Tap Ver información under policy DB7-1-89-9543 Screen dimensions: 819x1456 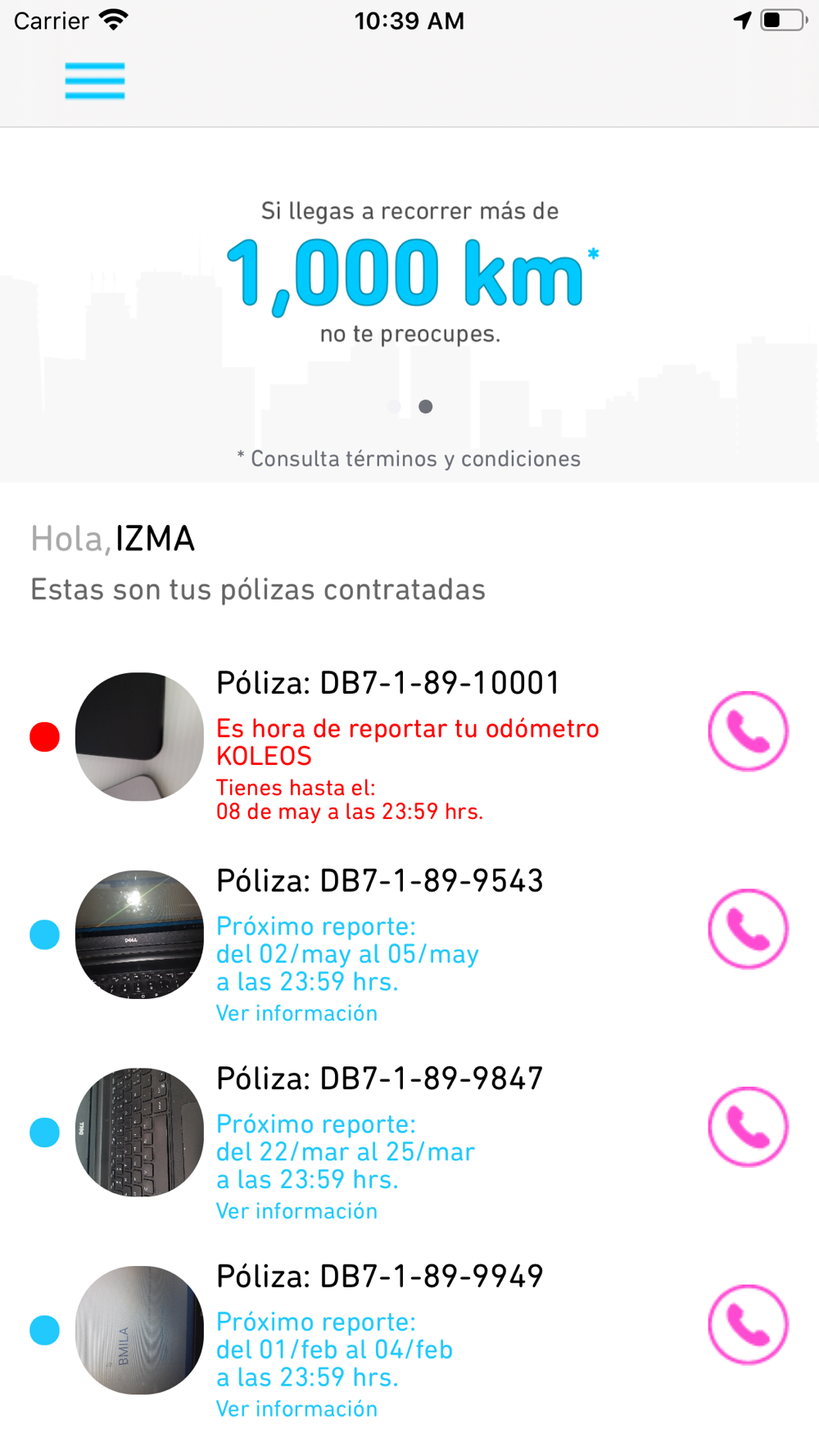tap(296, 1013)
